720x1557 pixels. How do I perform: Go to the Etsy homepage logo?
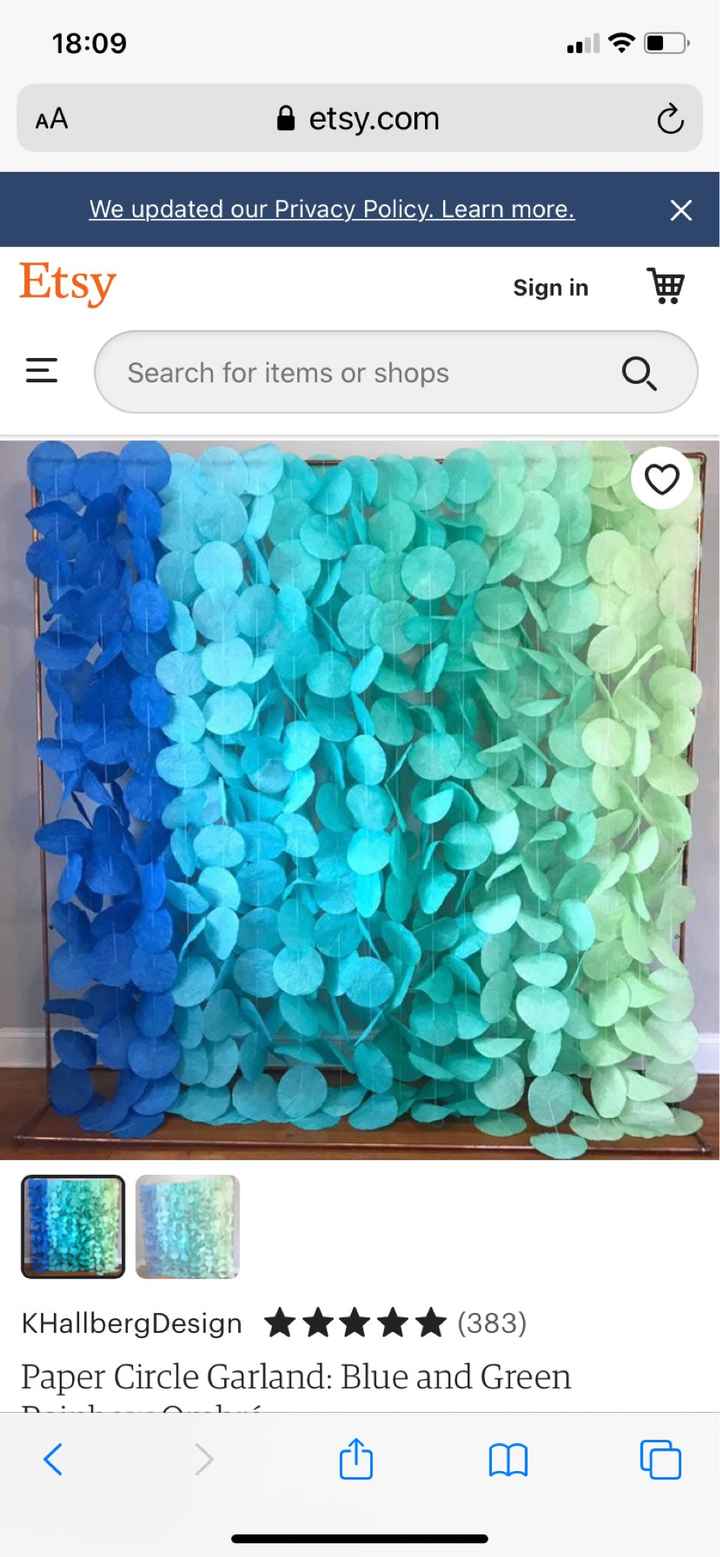click(68, 285)
